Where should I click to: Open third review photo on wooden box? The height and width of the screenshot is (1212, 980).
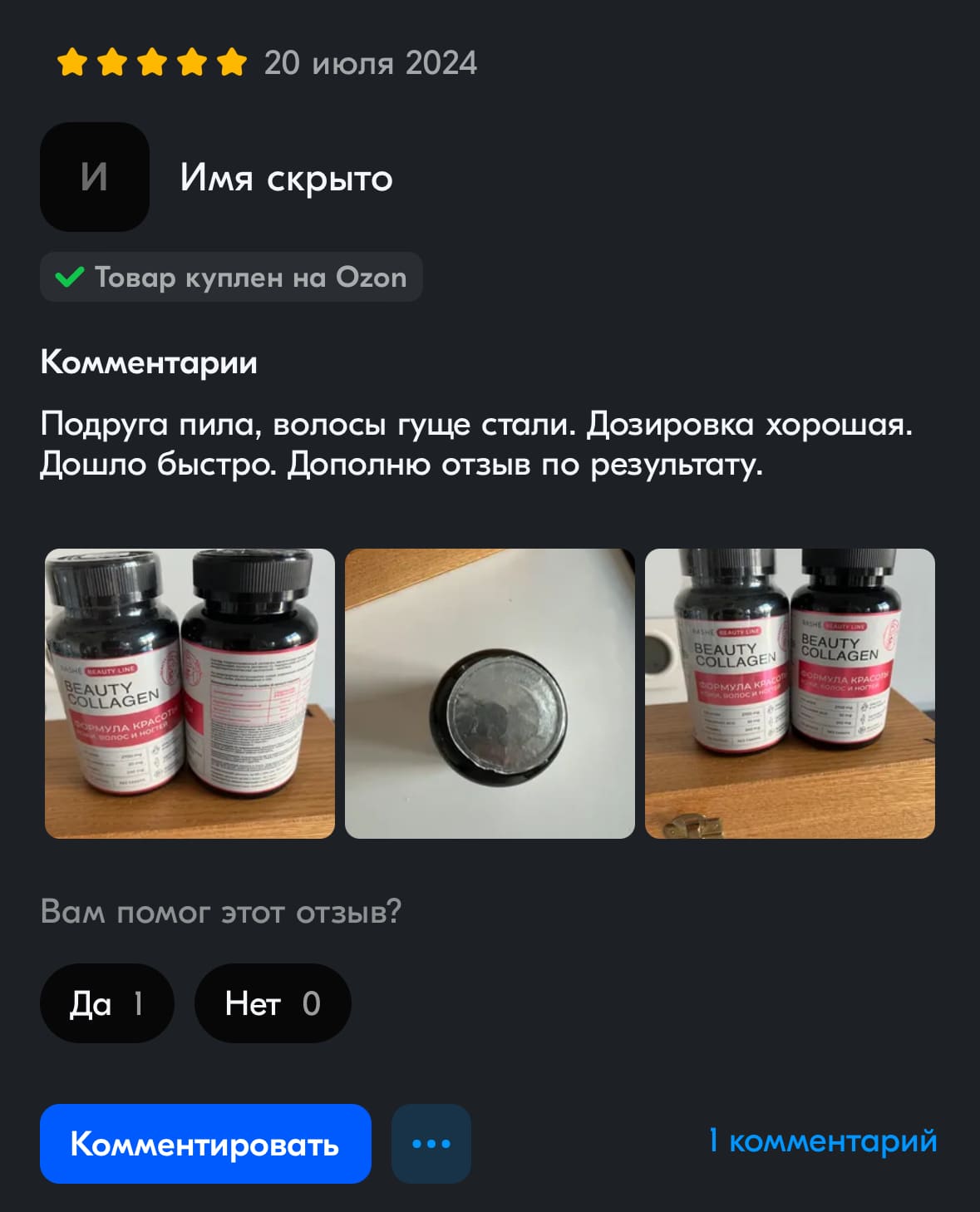click(790, 693)
